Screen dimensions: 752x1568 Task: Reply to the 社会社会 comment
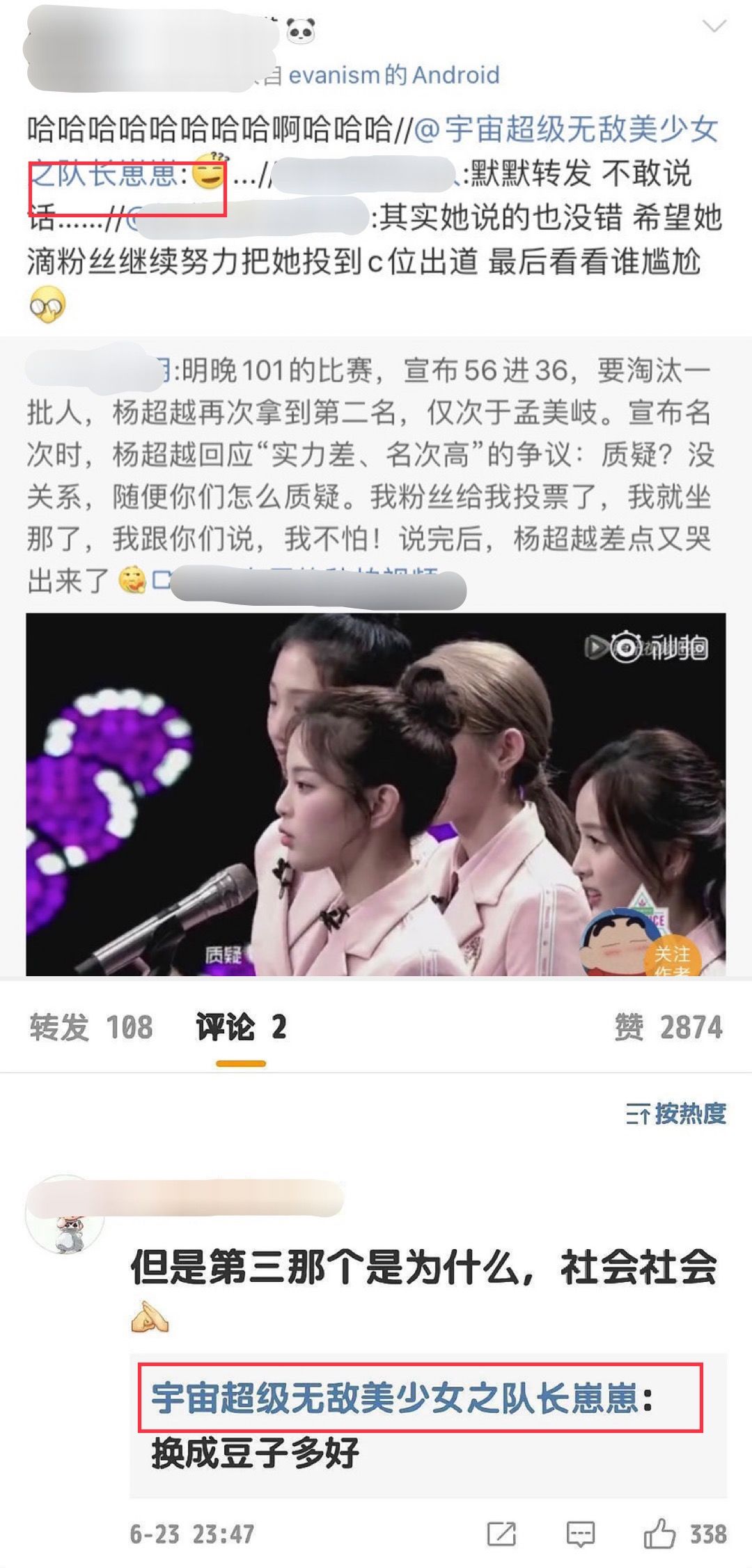click(580, 1534)
